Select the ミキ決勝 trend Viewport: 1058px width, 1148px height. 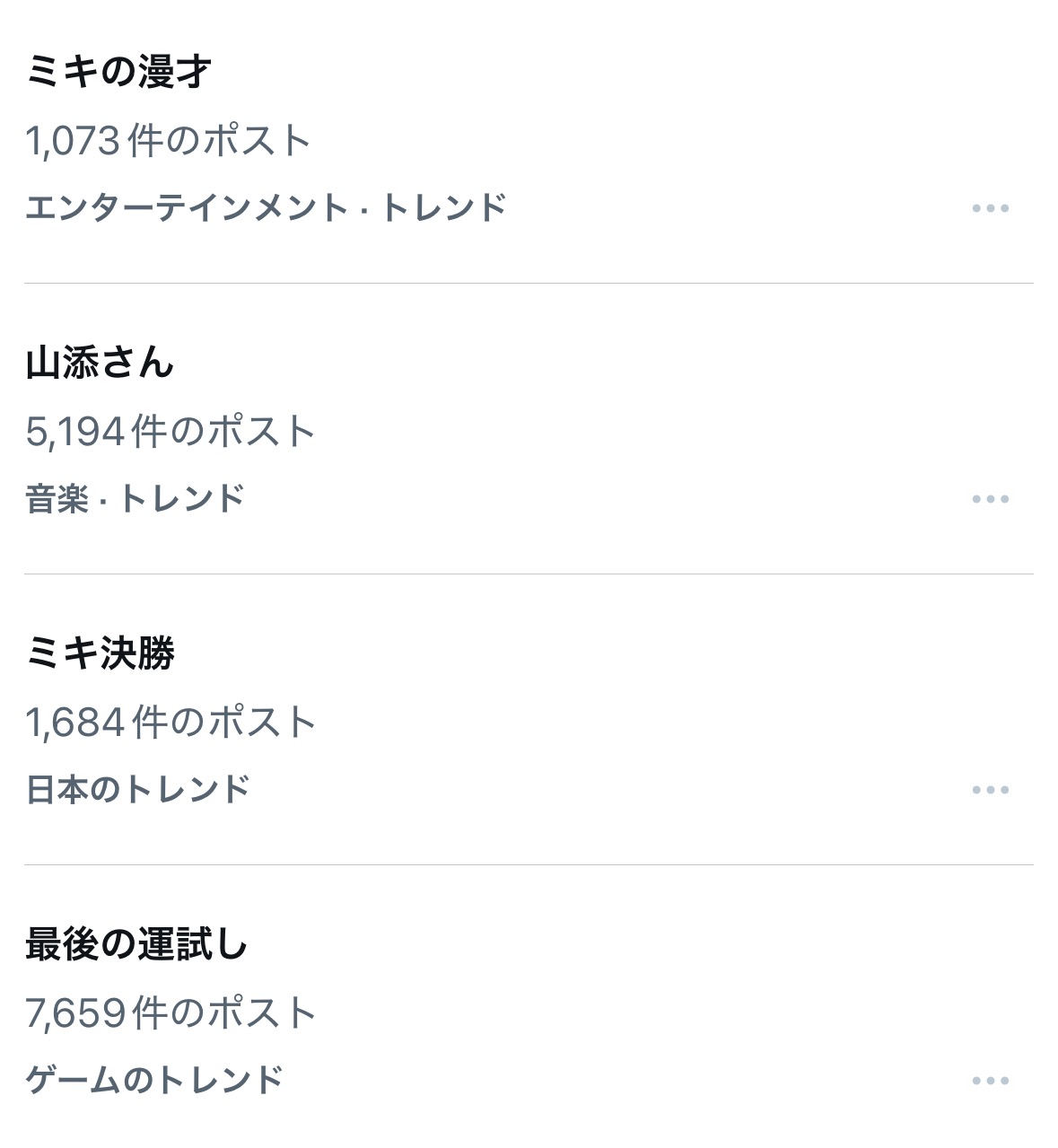(x=101, y=653)
